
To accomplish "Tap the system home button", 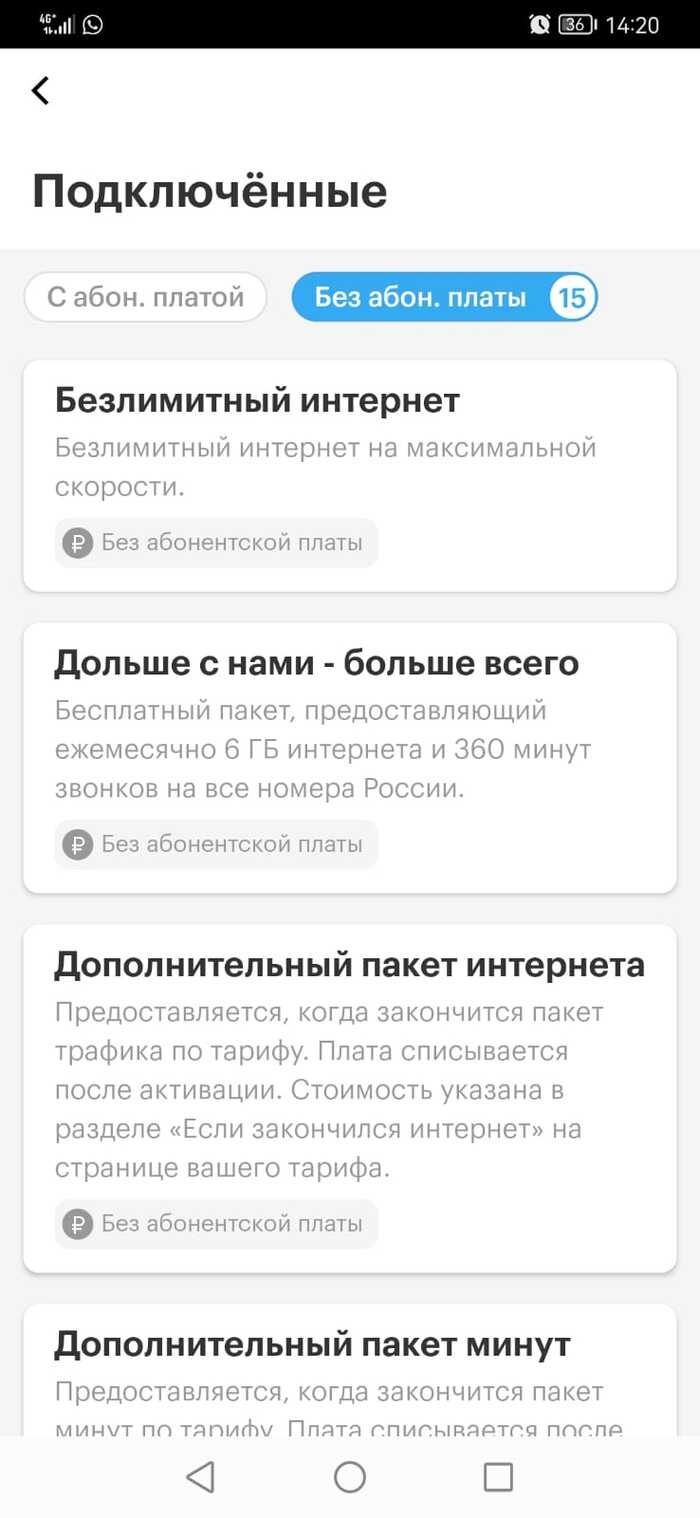I will (350, 1477).
